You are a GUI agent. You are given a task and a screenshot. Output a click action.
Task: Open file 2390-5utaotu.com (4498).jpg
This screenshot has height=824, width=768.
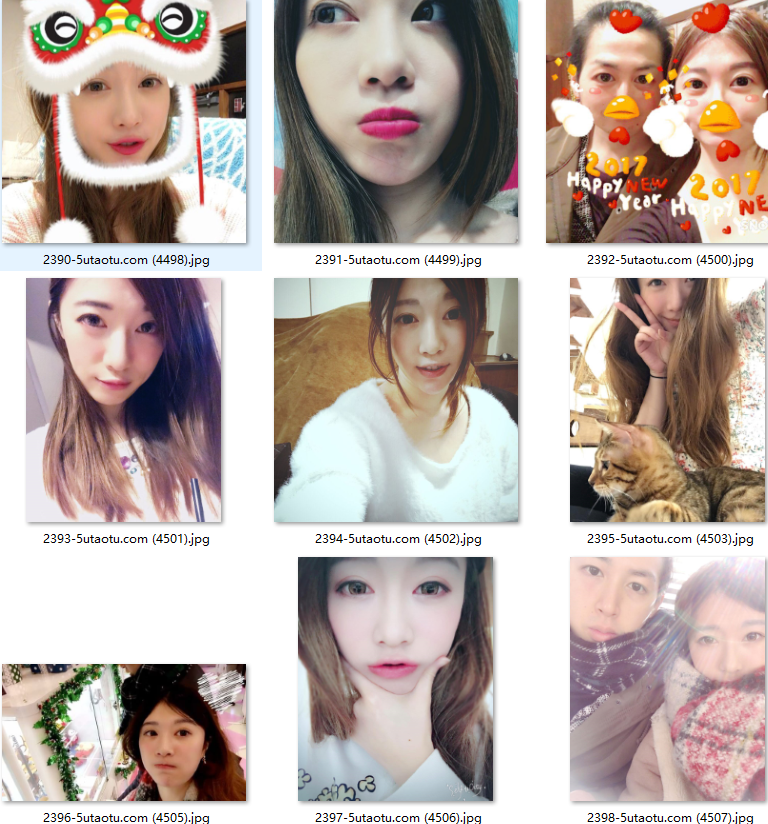coord(124,121)
